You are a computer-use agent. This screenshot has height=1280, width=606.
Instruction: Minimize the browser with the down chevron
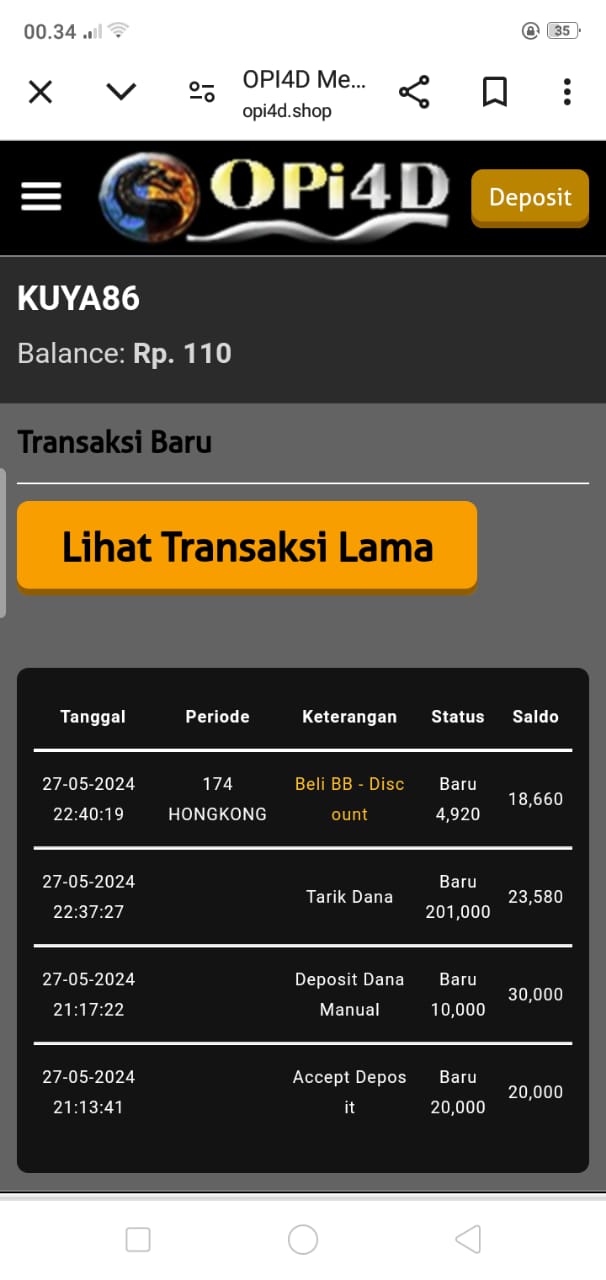point(121,93)
